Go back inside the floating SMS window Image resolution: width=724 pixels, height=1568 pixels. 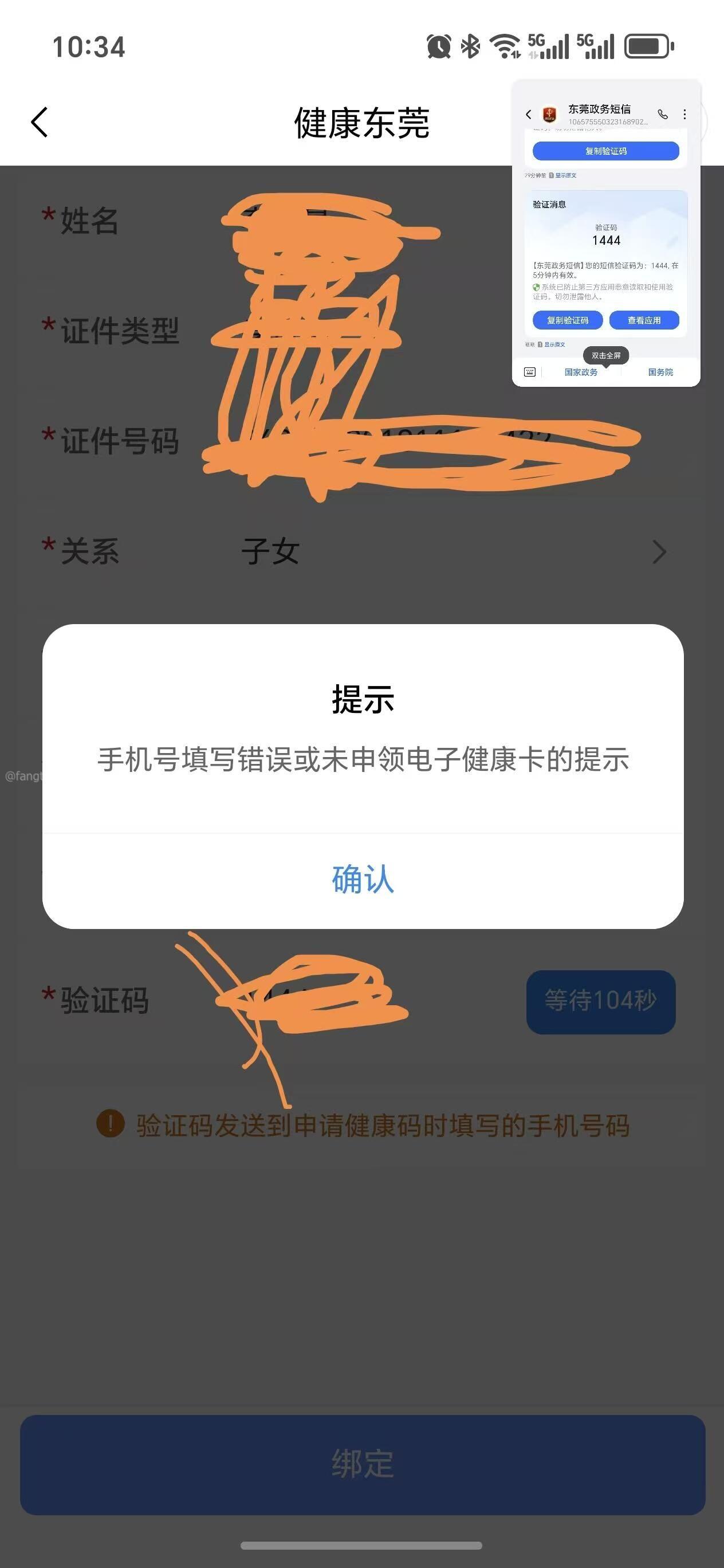tap(528, 115)
